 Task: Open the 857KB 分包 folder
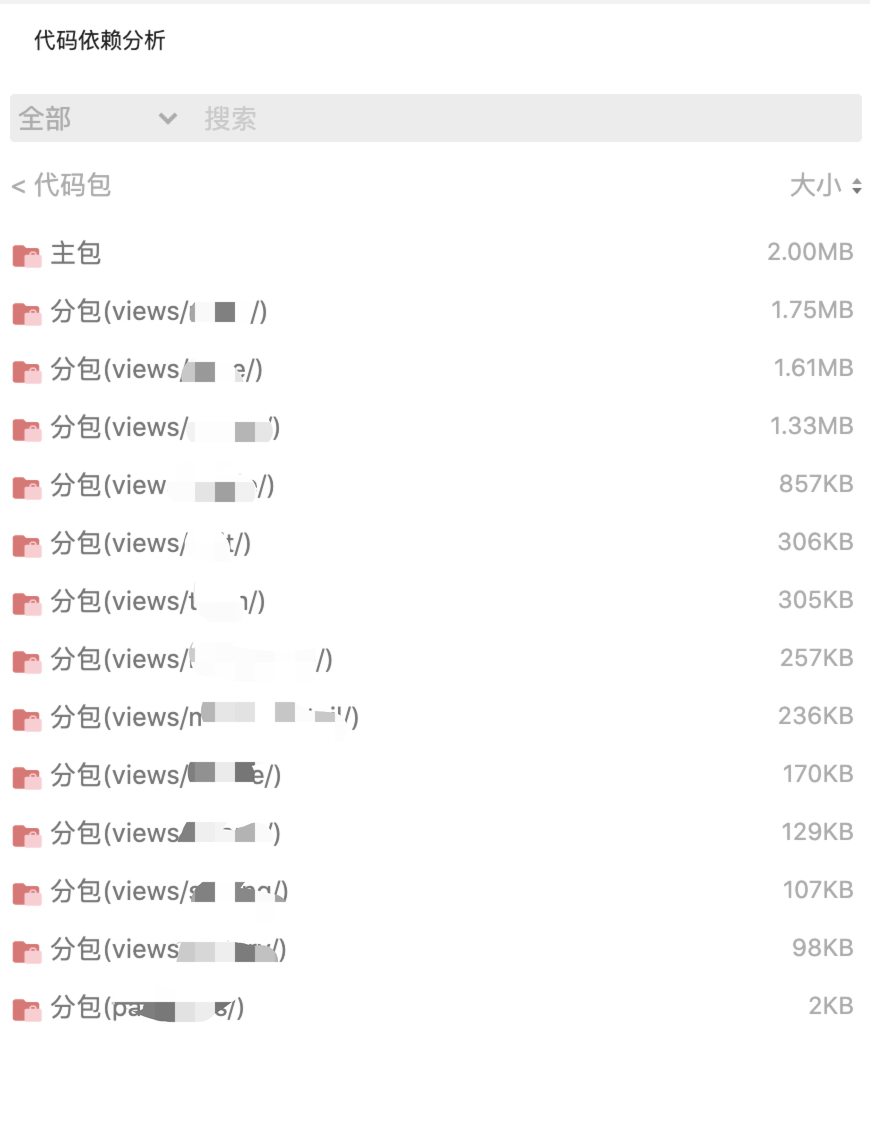tap(161, 486)
